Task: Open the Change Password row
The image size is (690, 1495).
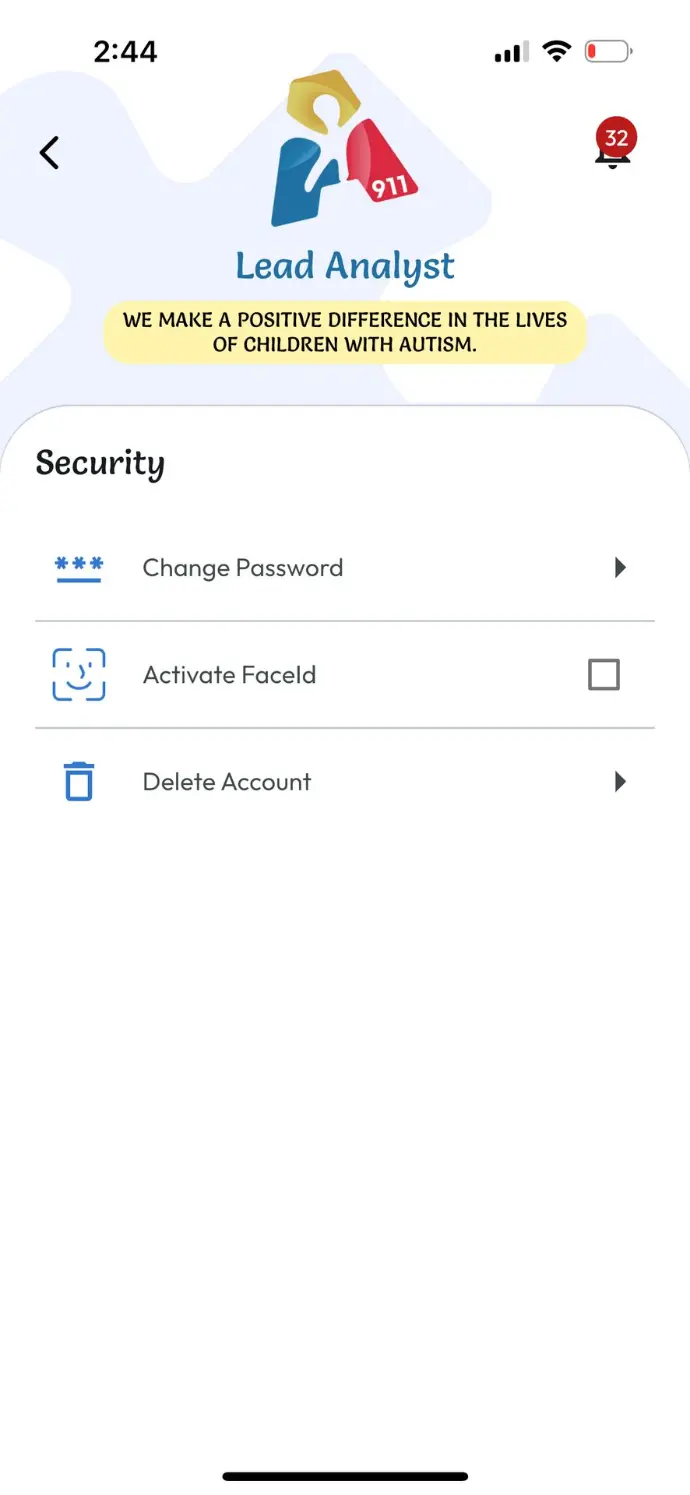Action: click(x=344, y=568)
